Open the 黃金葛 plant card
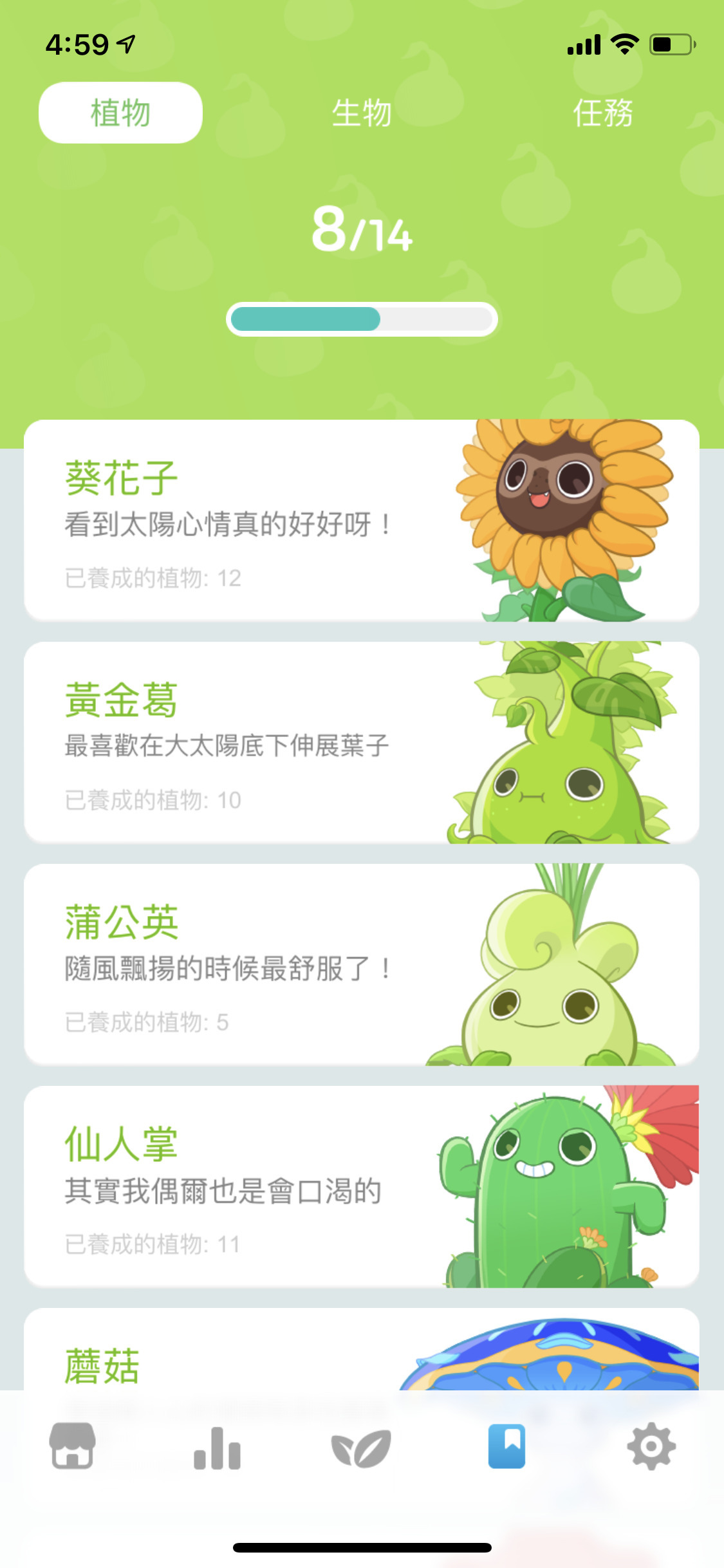 coord(361,742)
